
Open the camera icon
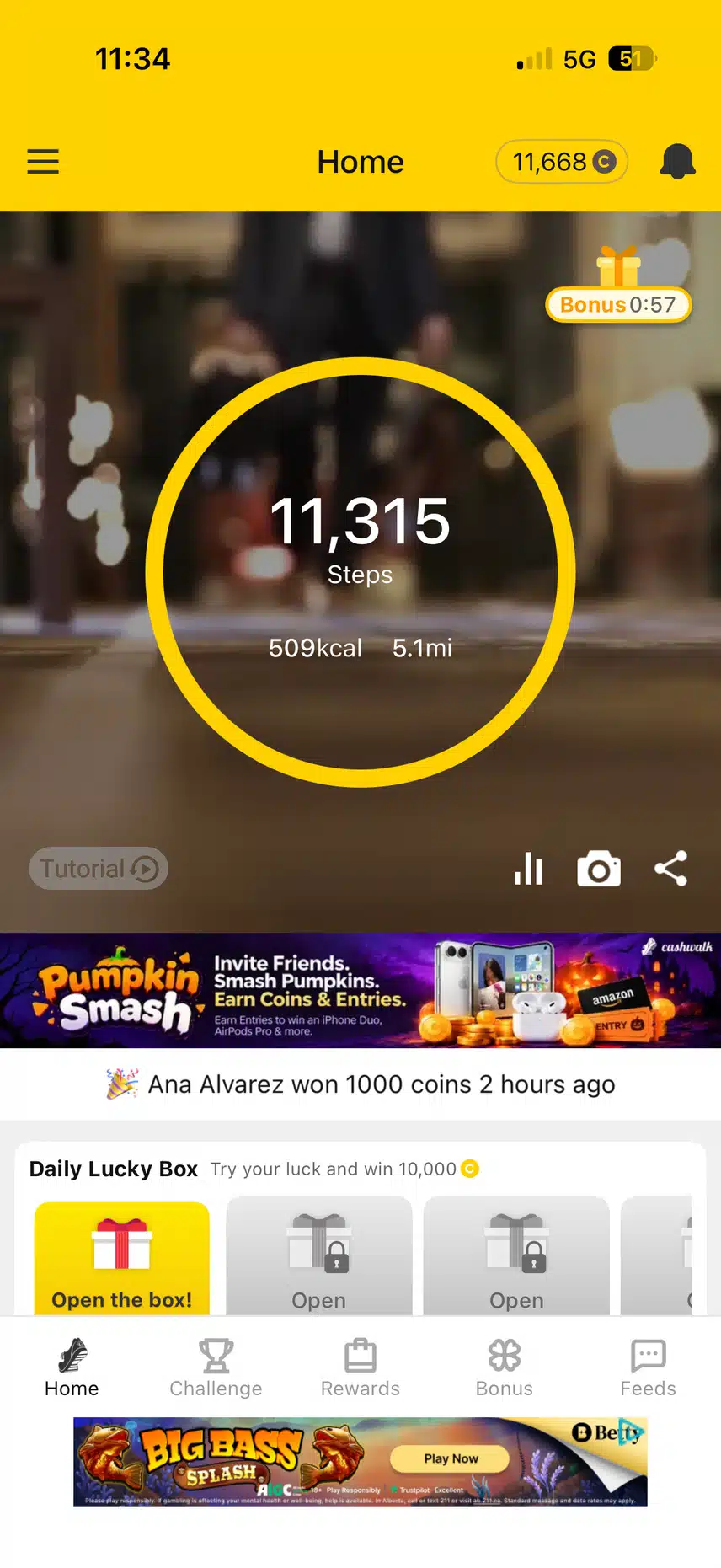pos(599,869)
